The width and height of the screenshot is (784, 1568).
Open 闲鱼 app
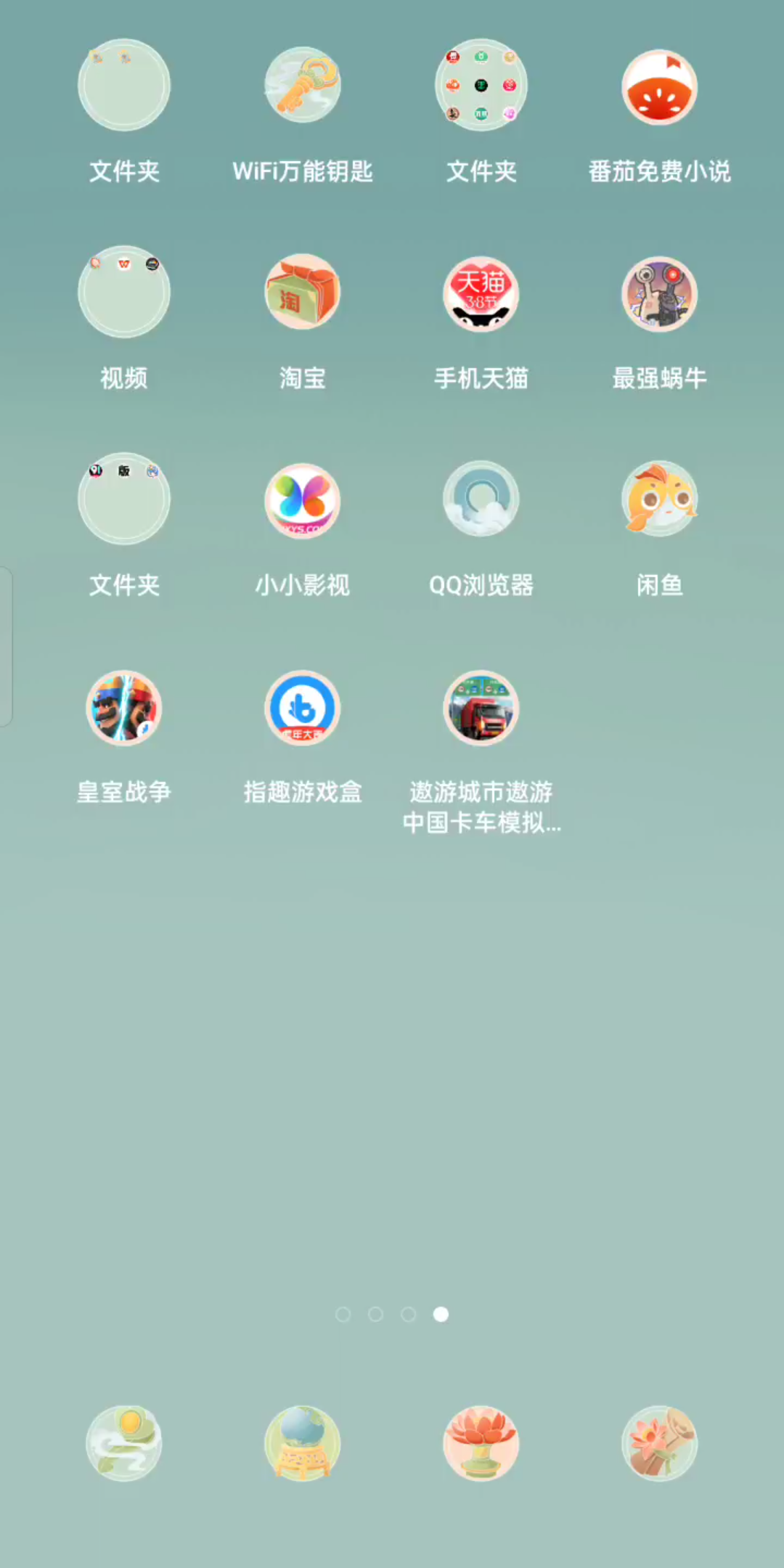(x=659, y=499)
